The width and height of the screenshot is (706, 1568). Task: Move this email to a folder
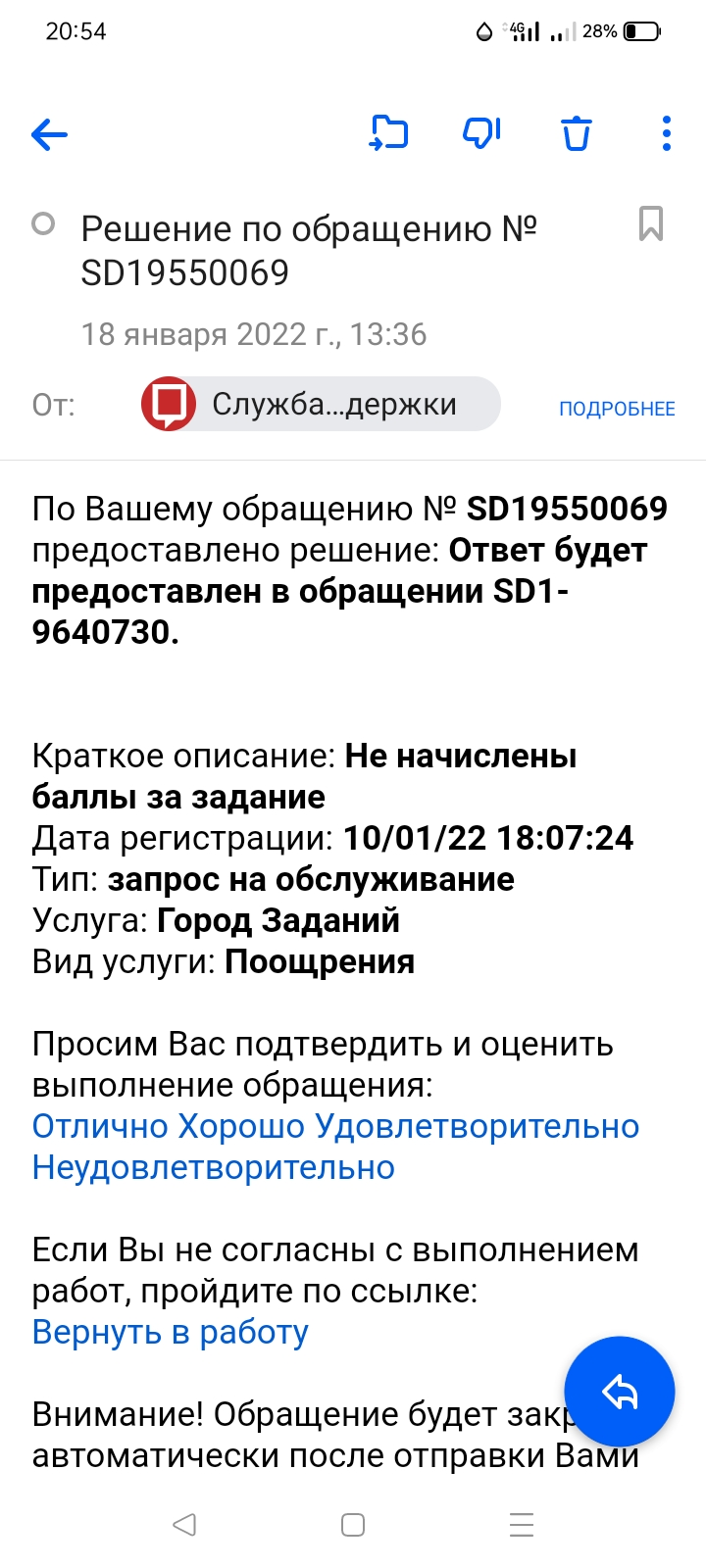pyautogui.click(x=388, y=133)
